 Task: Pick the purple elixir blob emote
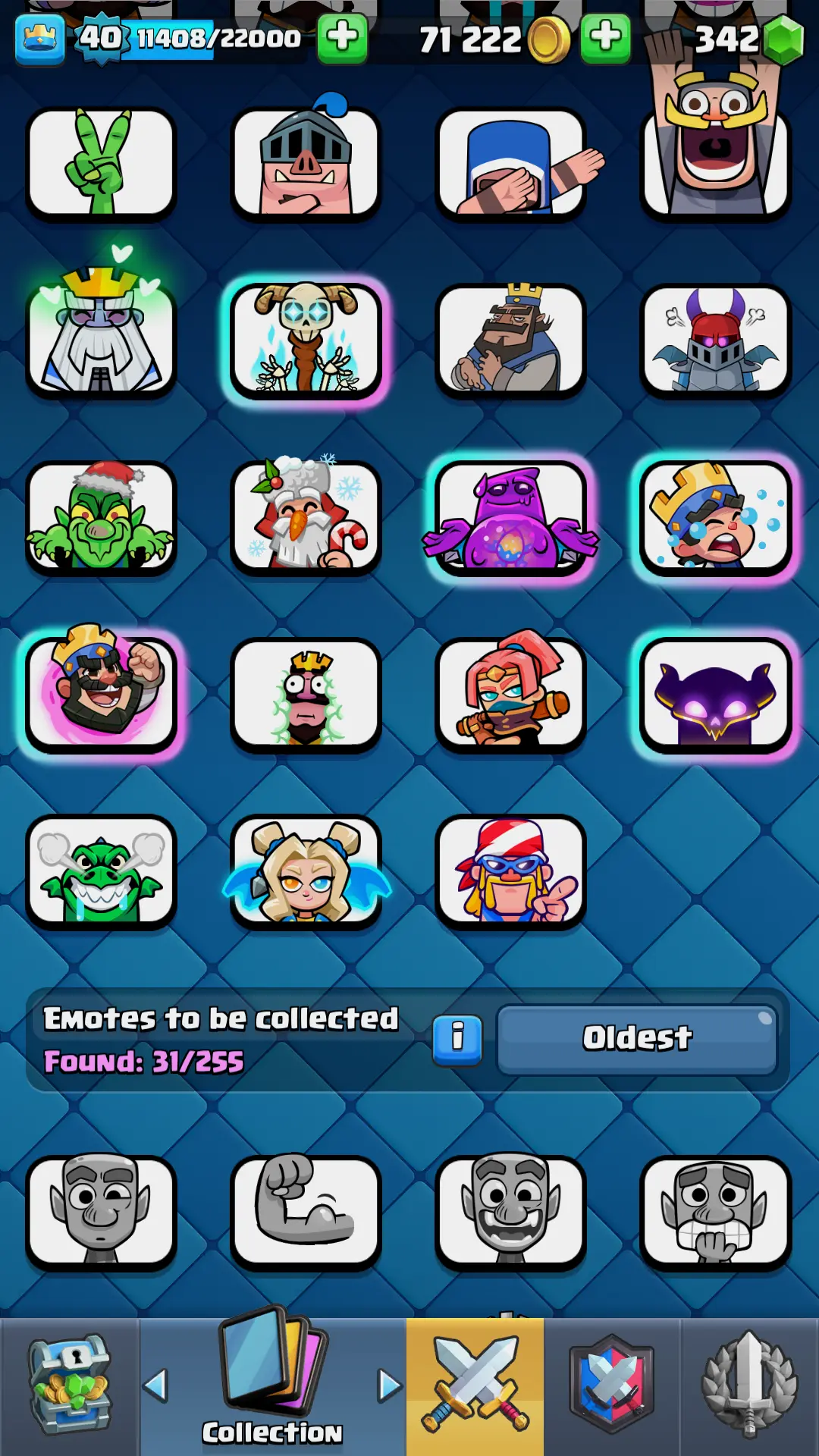click(510, 518)
